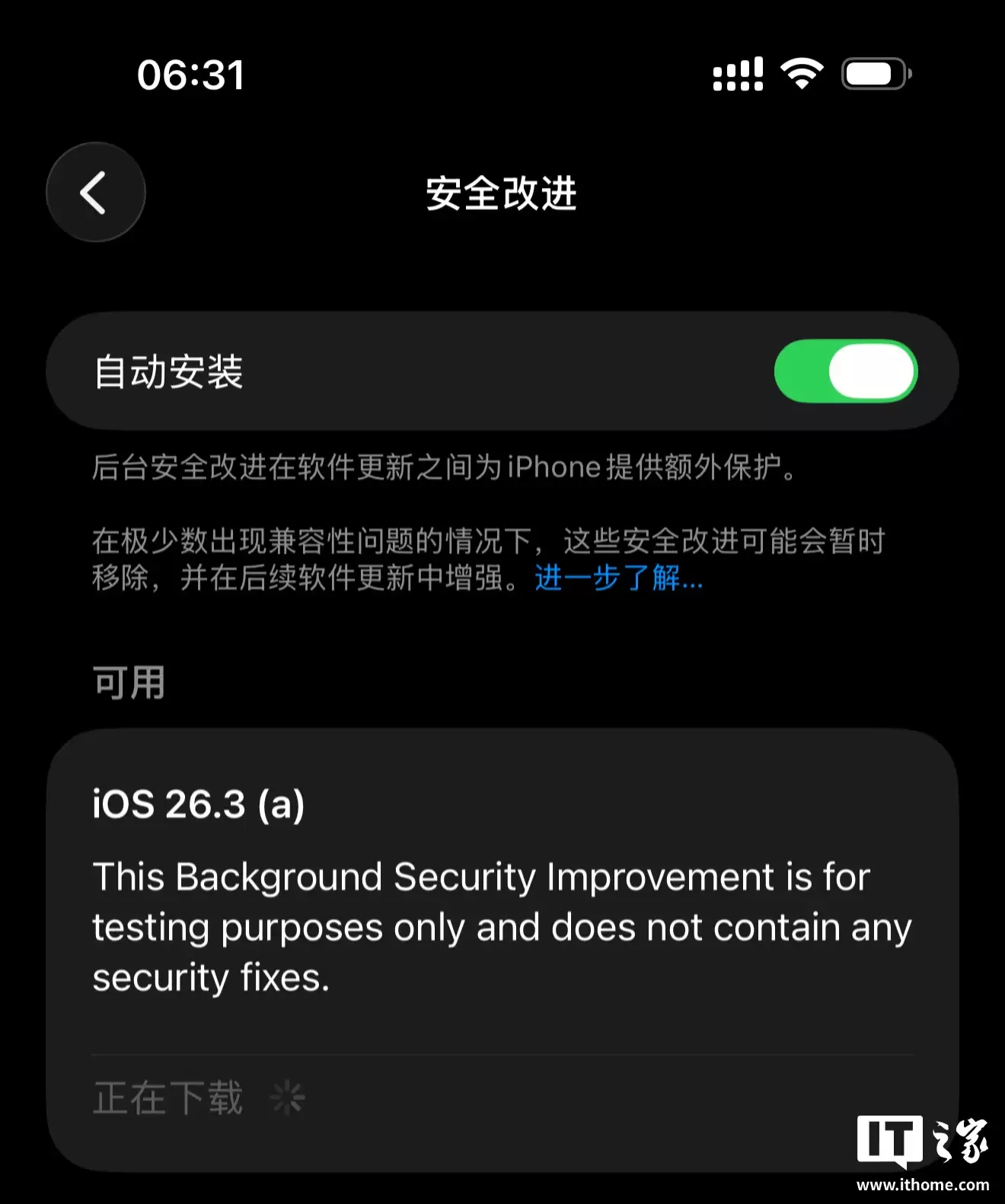Tap the downloading spinner next to 正在下载

tap(288, 1097)
